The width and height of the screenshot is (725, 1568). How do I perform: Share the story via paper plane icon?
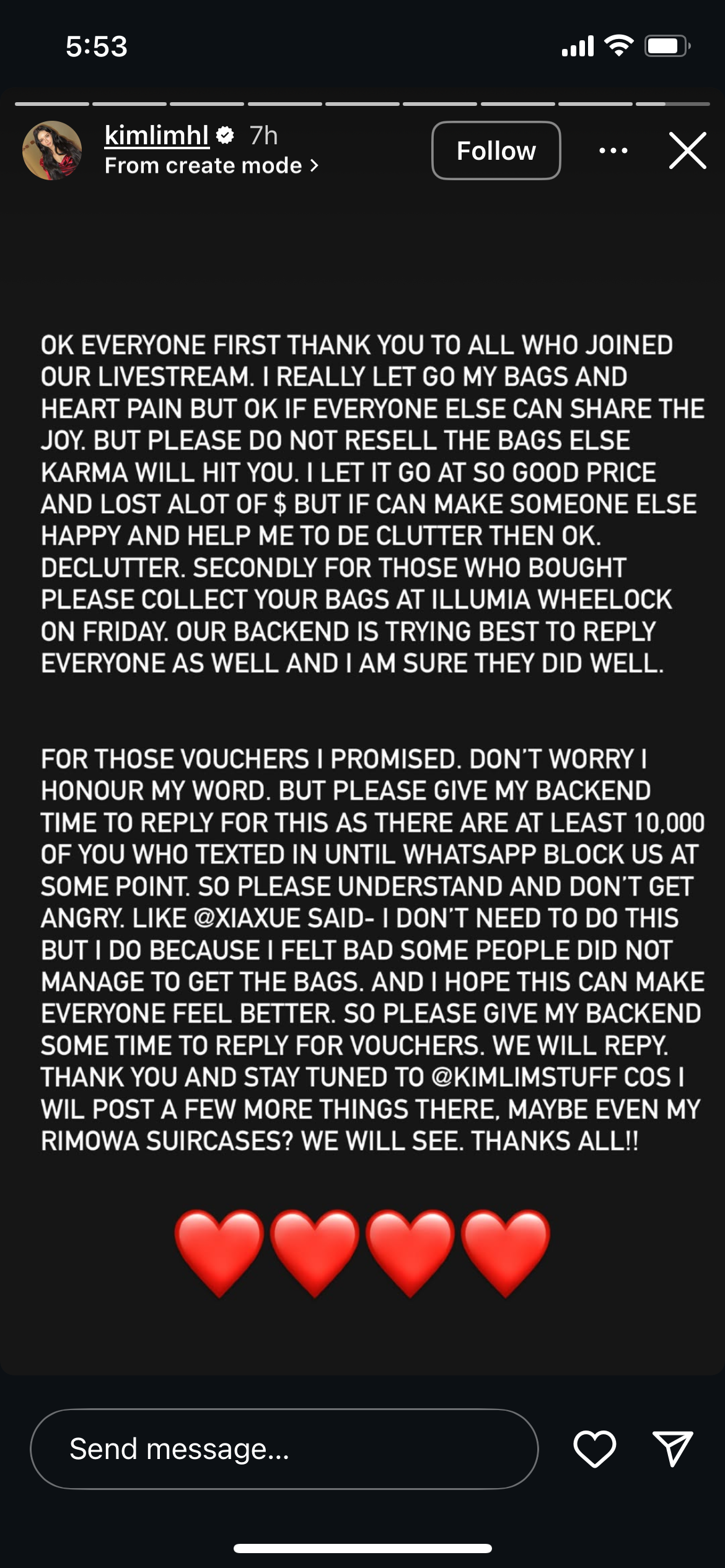point(673,1449)
